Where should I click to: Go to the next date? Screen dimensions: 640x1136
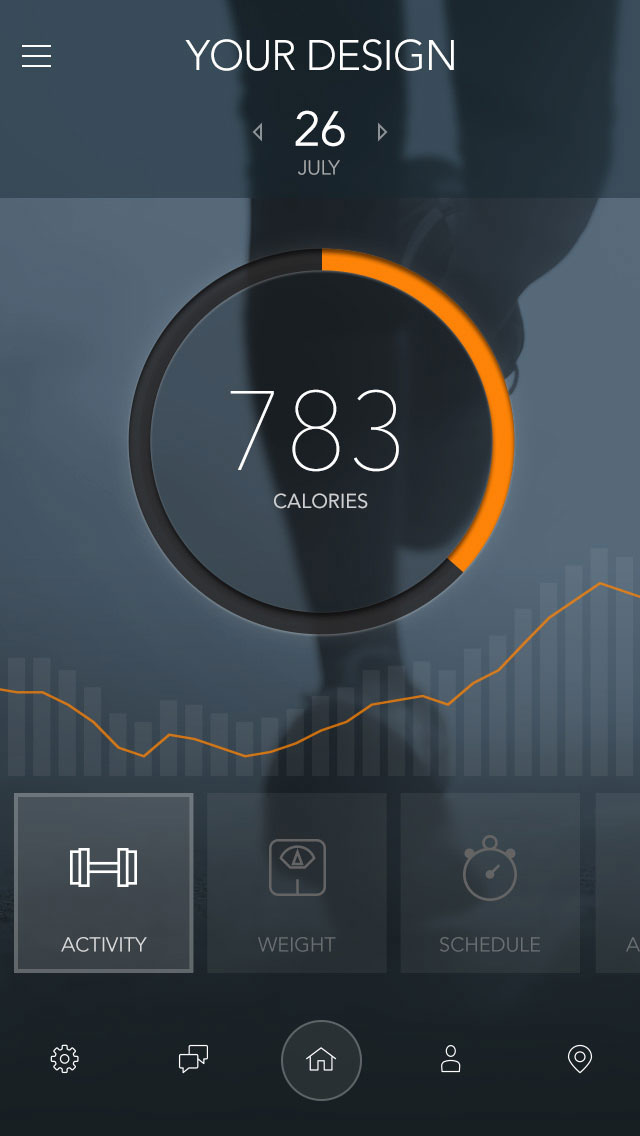(x=382, y=131)
